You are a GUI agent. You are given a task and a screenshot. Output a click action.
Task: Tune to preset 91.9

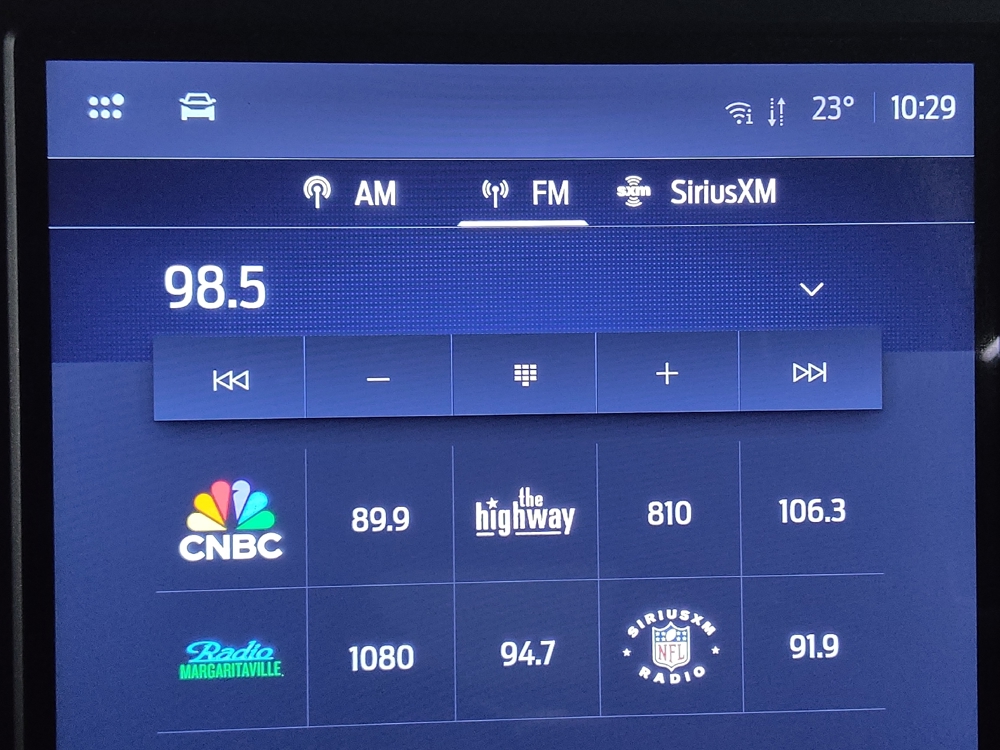point(813,647)
